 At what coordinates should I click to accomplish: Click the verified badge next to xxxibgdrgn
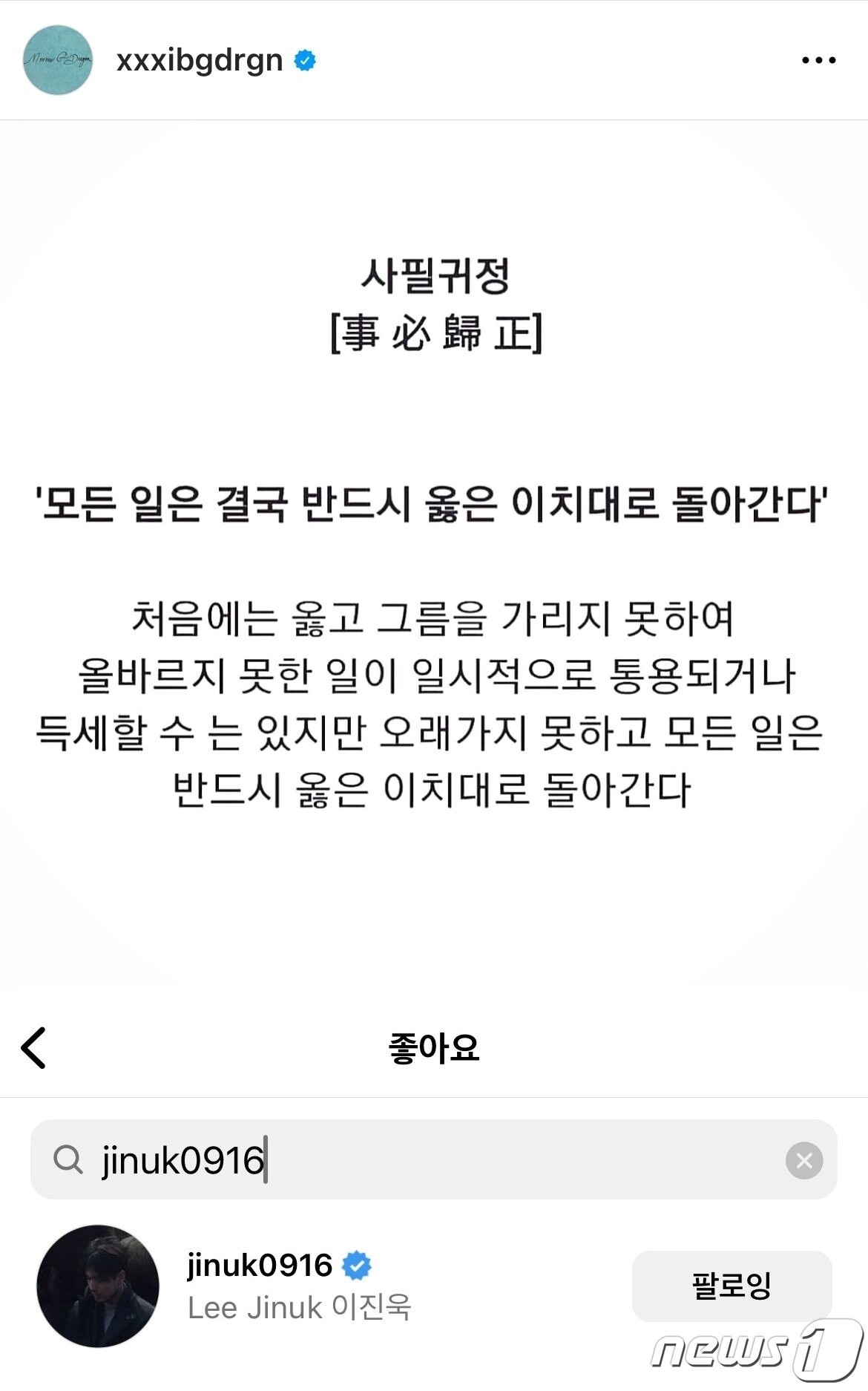(x=304, y=61)
